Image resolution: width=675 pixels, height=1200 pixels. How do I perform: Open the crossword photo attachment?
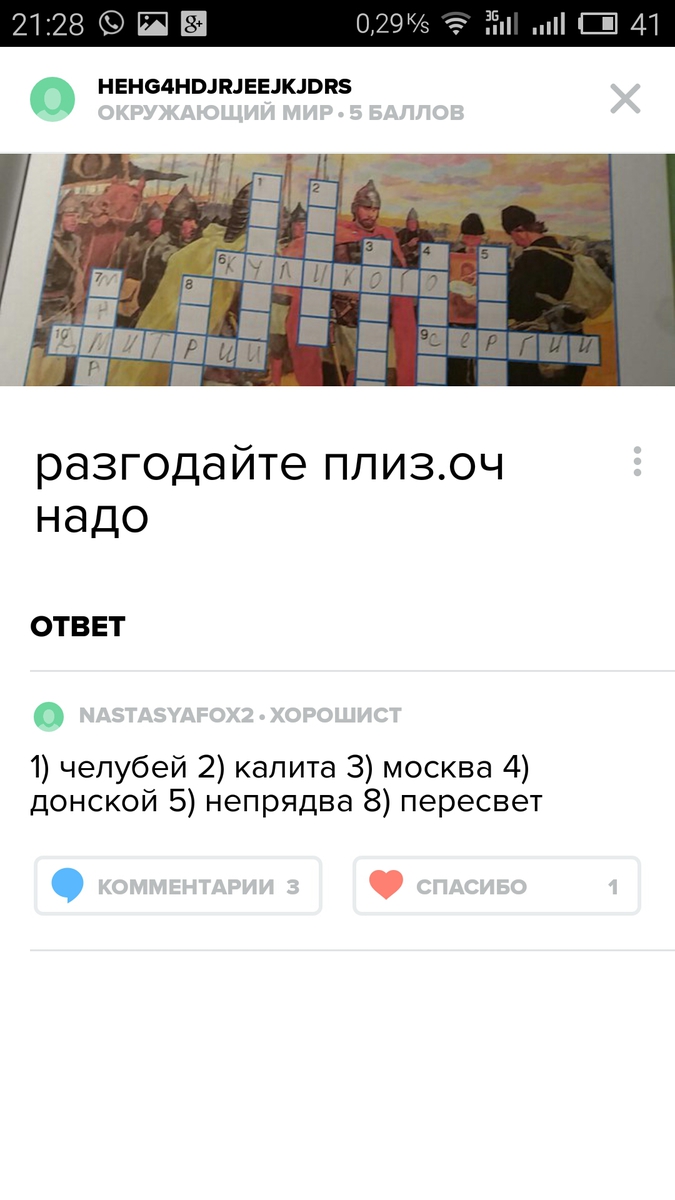(337, 270)
